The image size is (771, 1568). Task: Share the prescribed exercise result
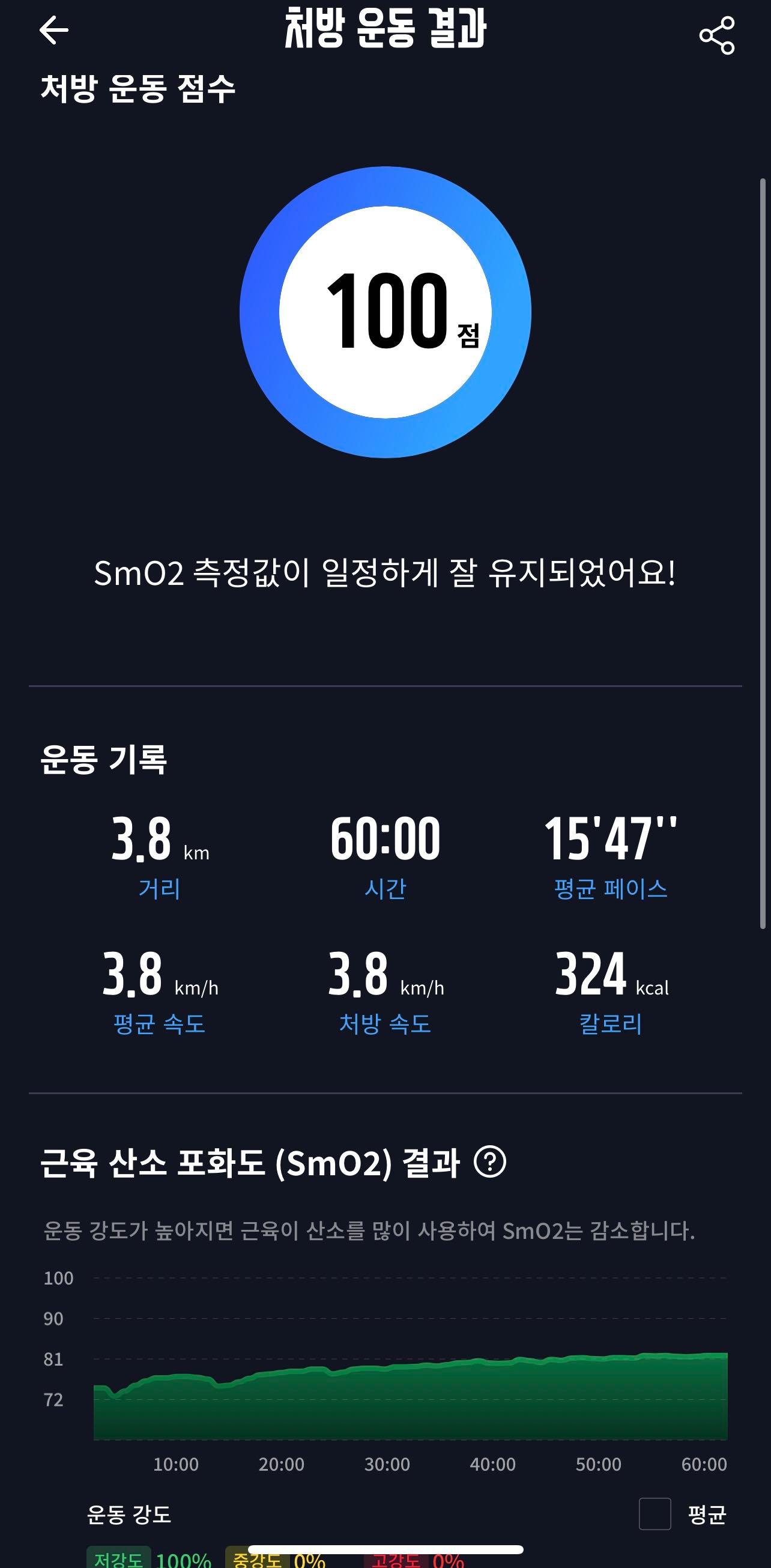tap(717, 35)
